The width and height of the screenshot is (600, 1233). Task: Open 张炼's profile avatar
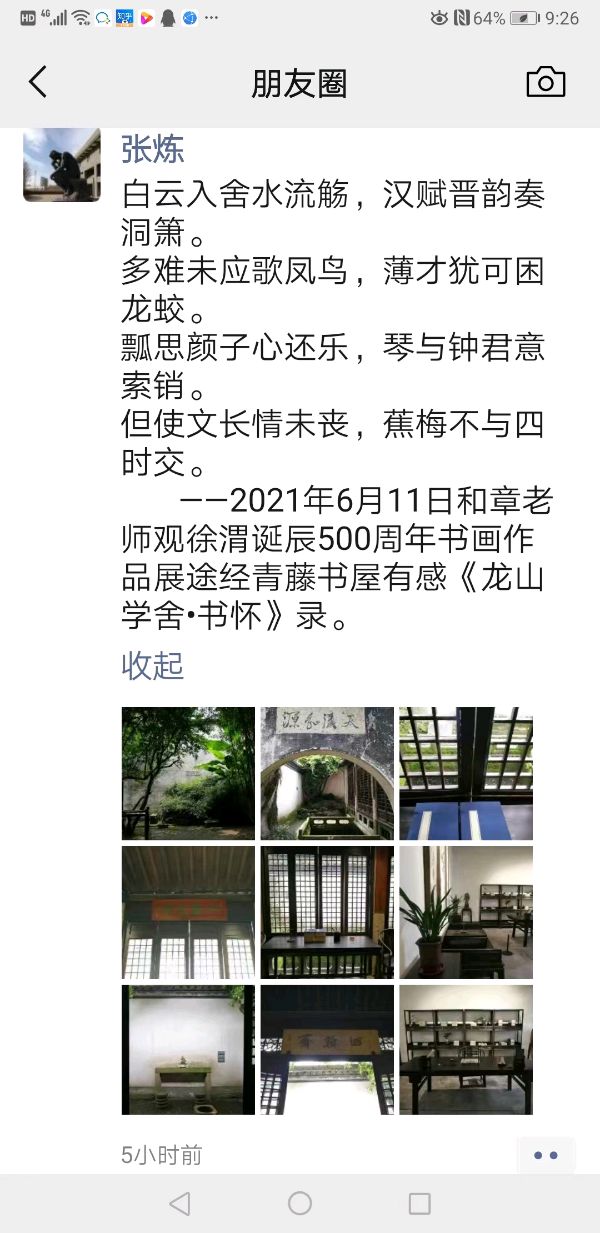pos(62,165)
